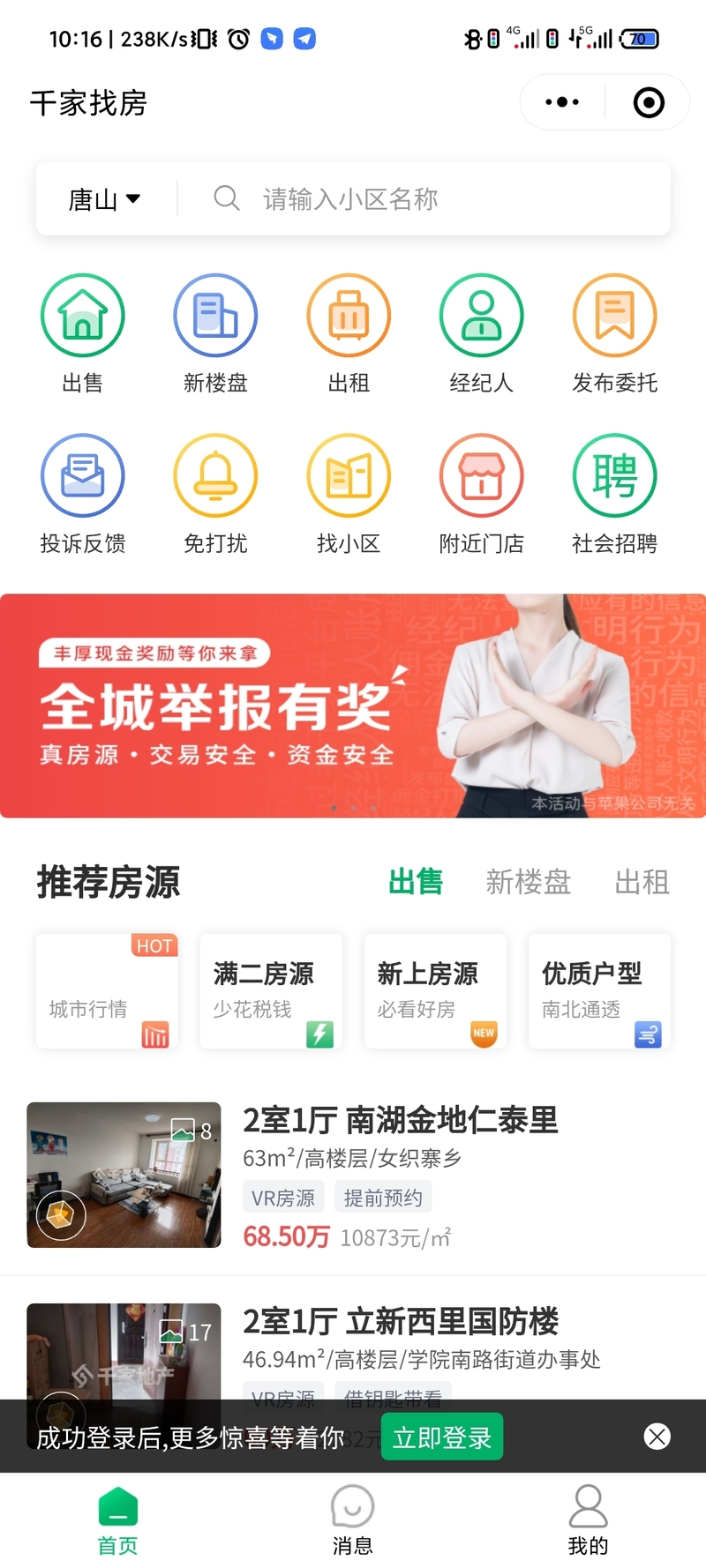Tap the 立即登录 button
This screenshot has width=706, height=1568.
(442, 1437)
